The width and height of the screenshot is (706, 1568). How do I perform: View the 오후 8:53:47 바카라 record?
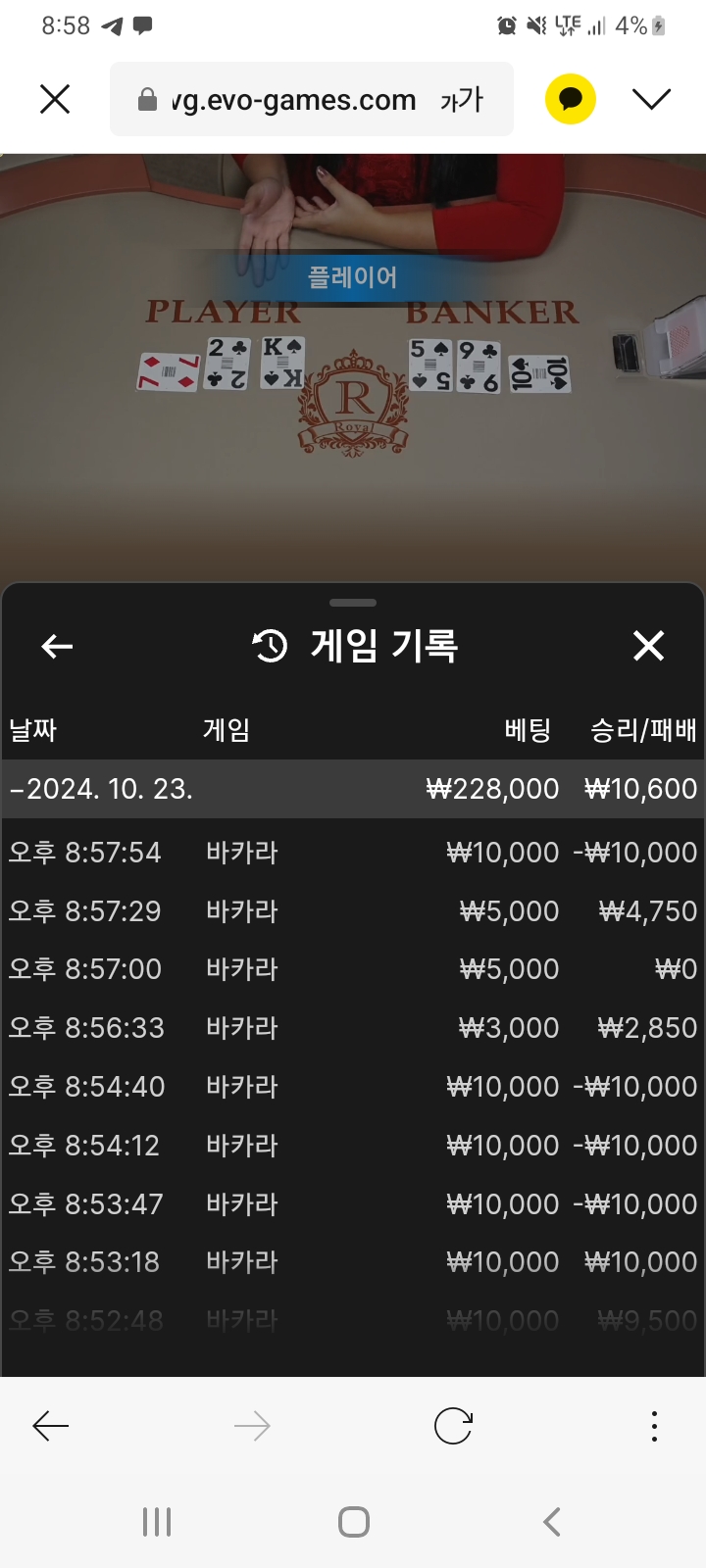(x=353, y=1204)
